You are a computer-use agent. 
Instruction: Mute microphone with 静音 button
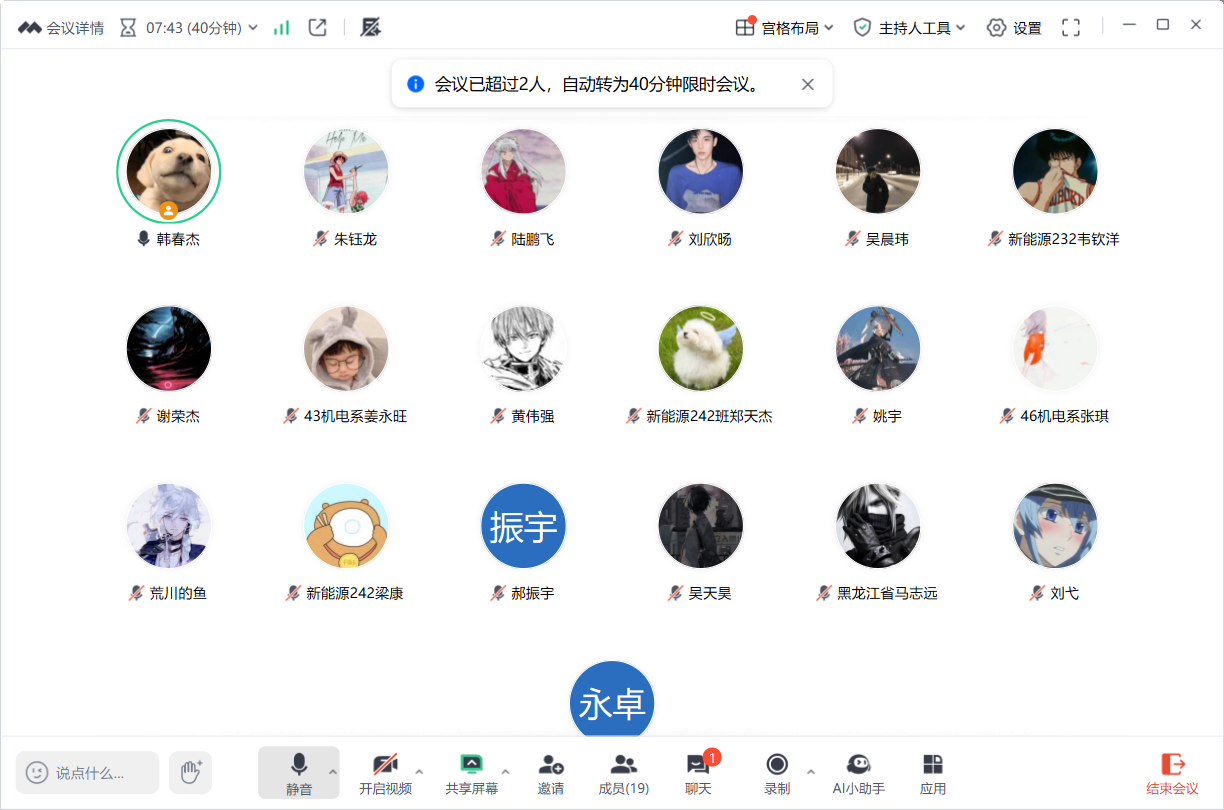coord(298,773)
